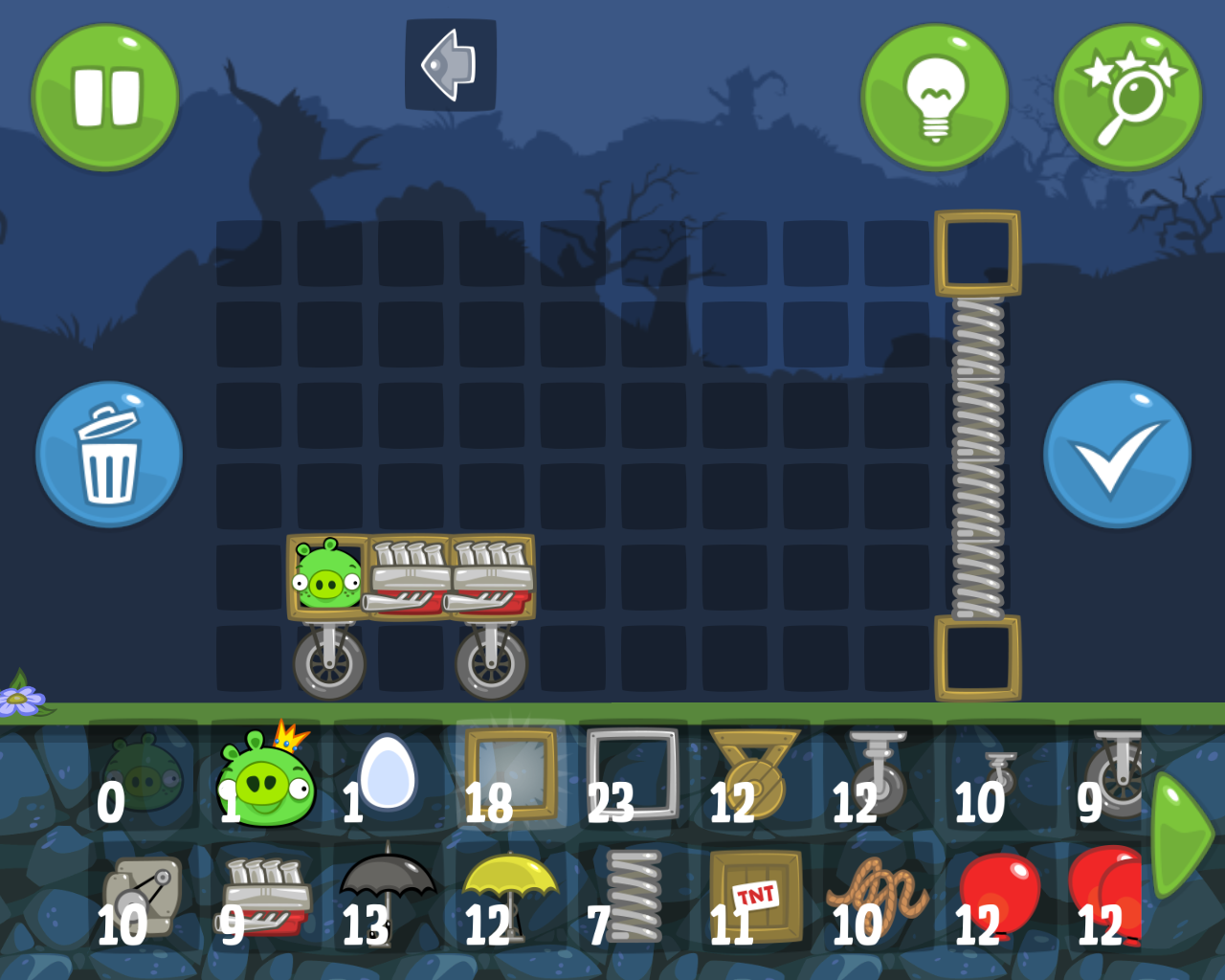Tap the back arrow button
The width and height of the screenshot is (1225, 980).
coord(450,65)
